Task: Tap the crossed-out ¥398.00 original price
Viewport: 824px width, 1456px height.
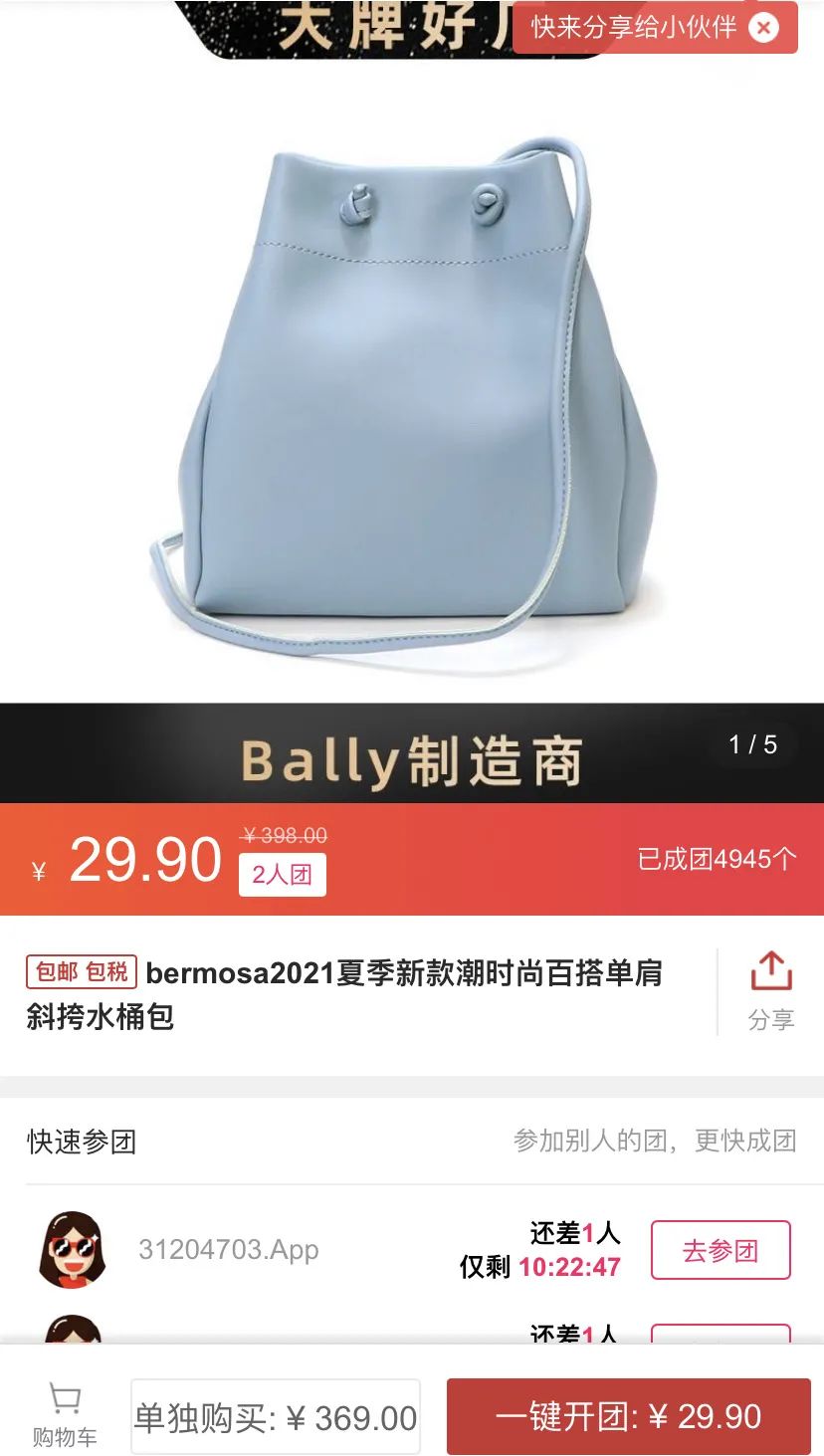Action: 284,836
